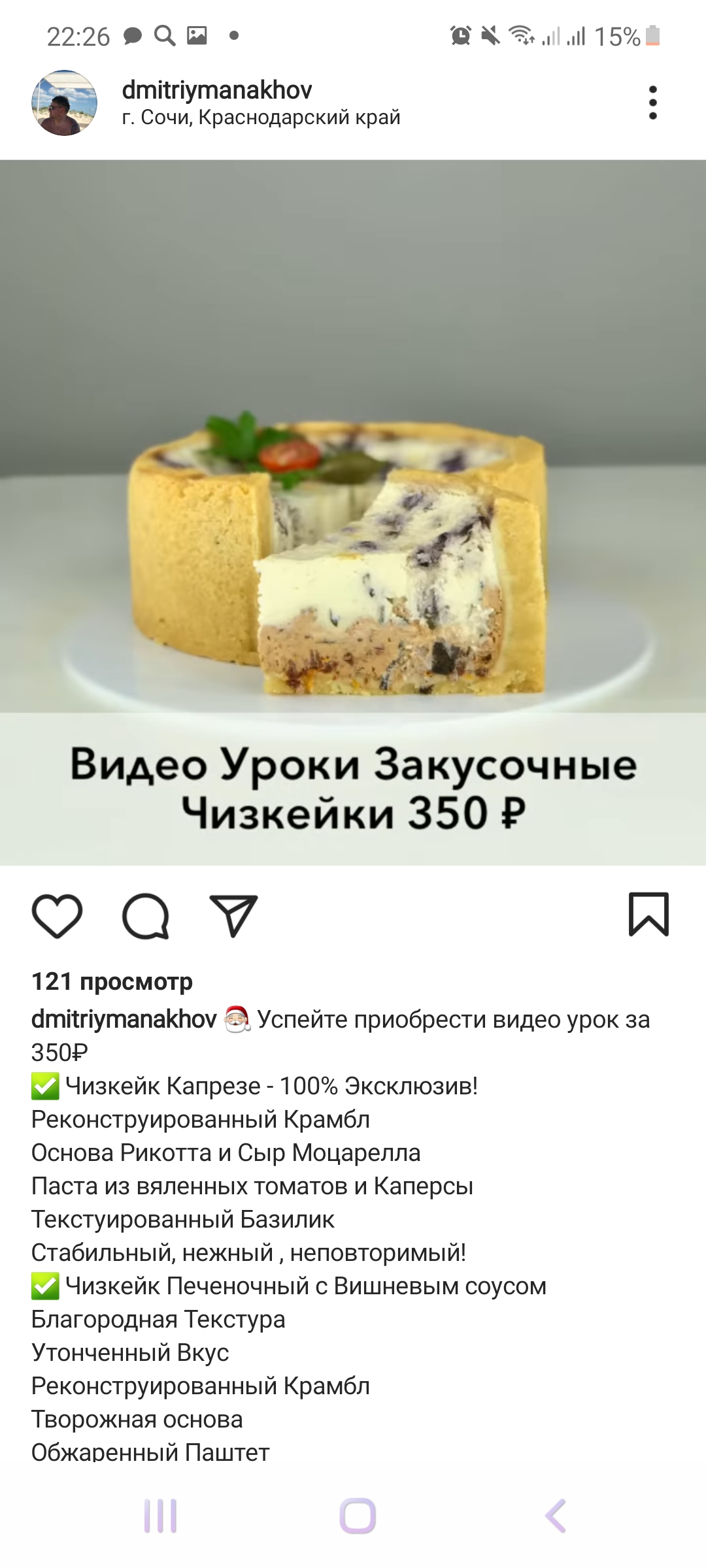Open dmitriymanakhov username in the caption

(124, 1019)
